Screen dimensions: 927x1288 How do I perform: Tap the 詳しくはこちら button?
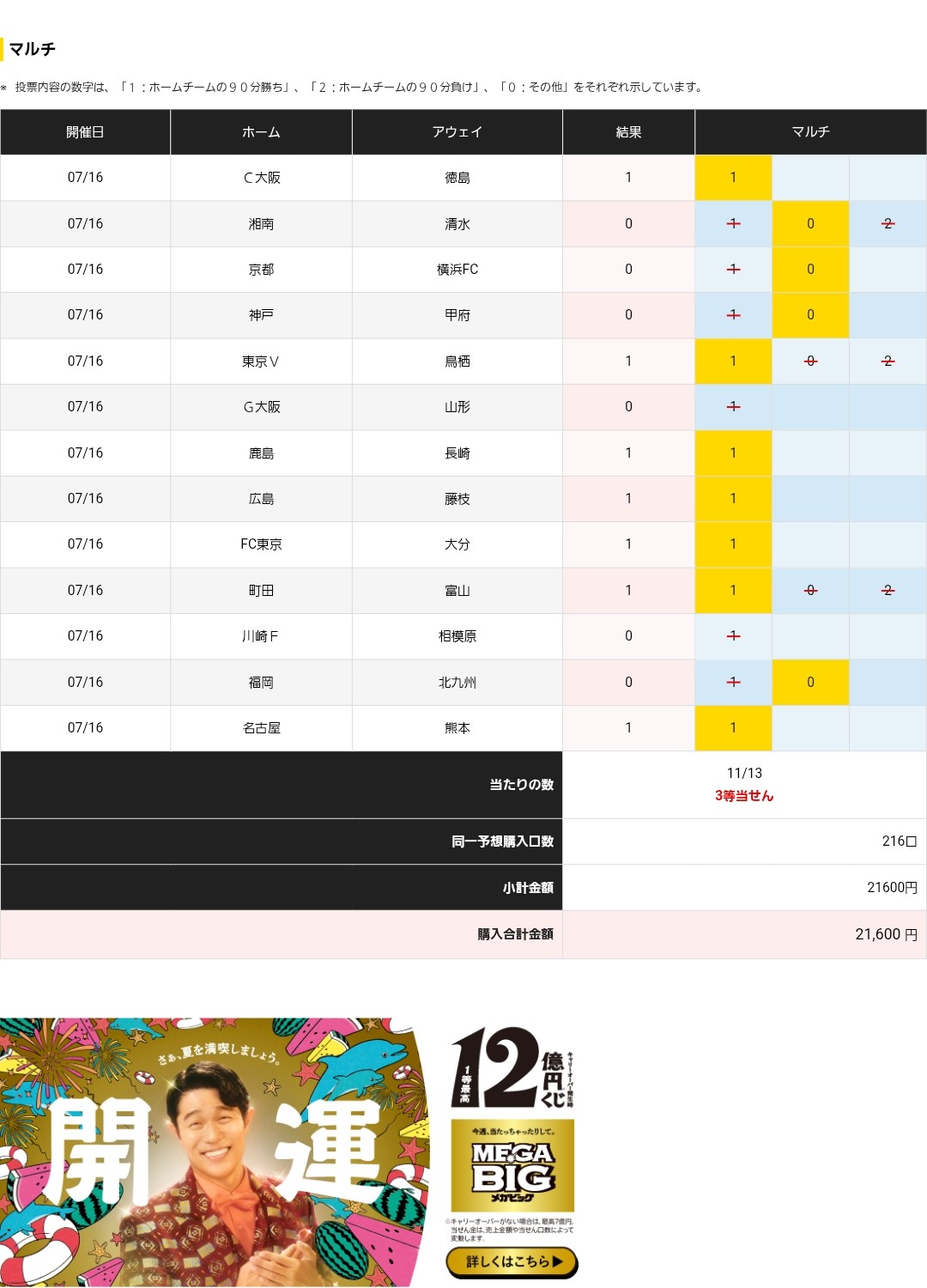(x=512, y=1261)
